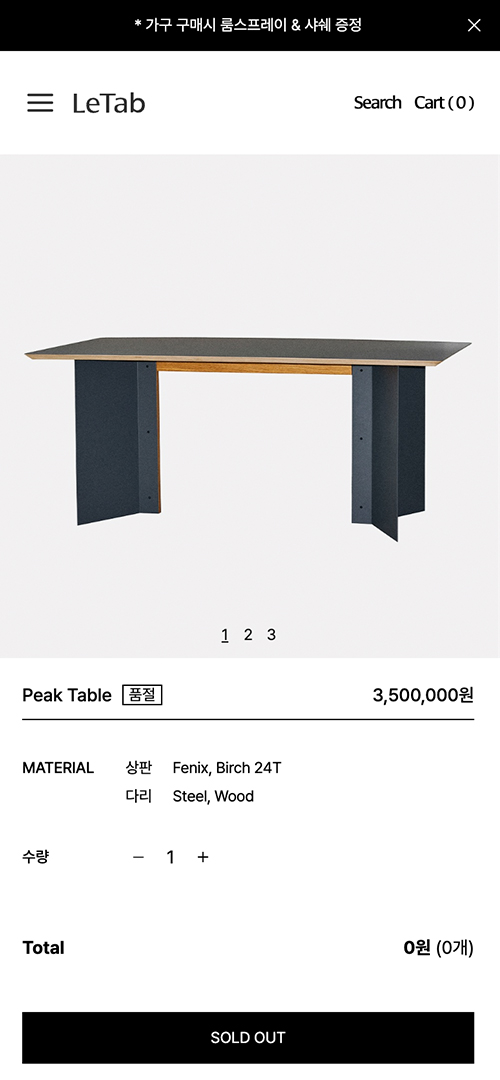500x1080 pixels.
Task: Select product image 1 indicator
Action: click(225, 635)
